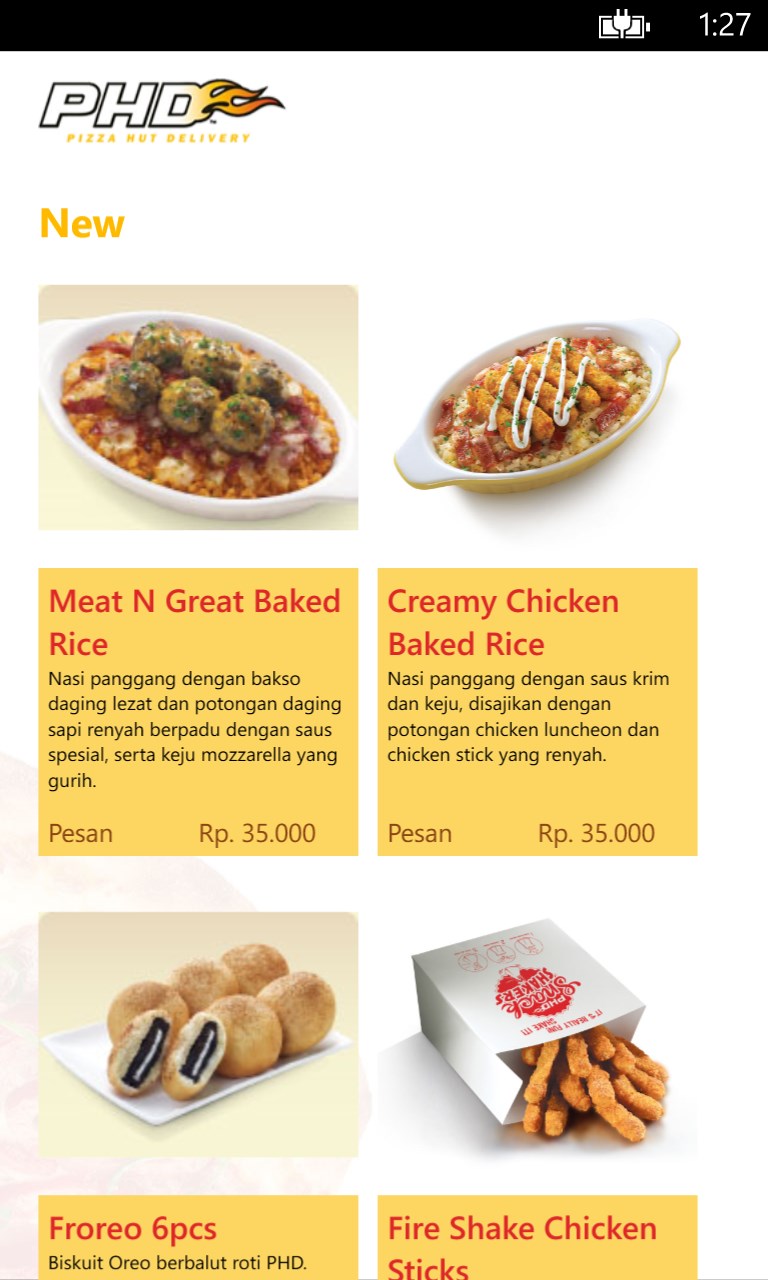The width and height of the screenshot is (768, 1280).
Task: Order Creamy Chicken Baked Rice via Pesan
Action: point(420,833)
